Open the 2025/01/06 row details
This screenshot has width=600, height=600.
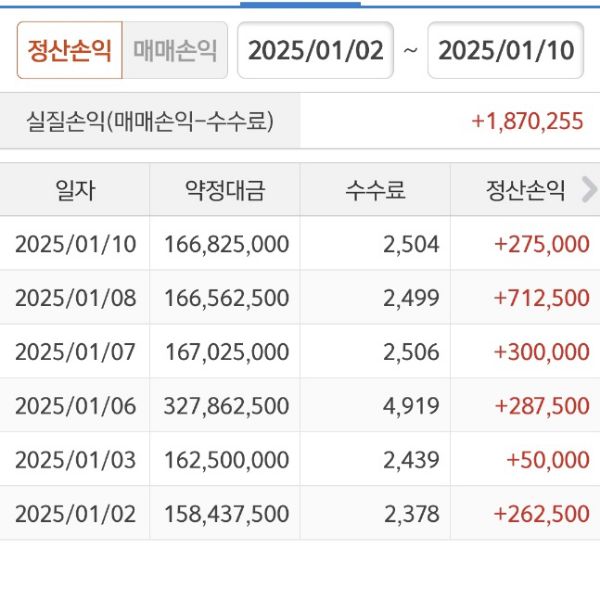300,406
